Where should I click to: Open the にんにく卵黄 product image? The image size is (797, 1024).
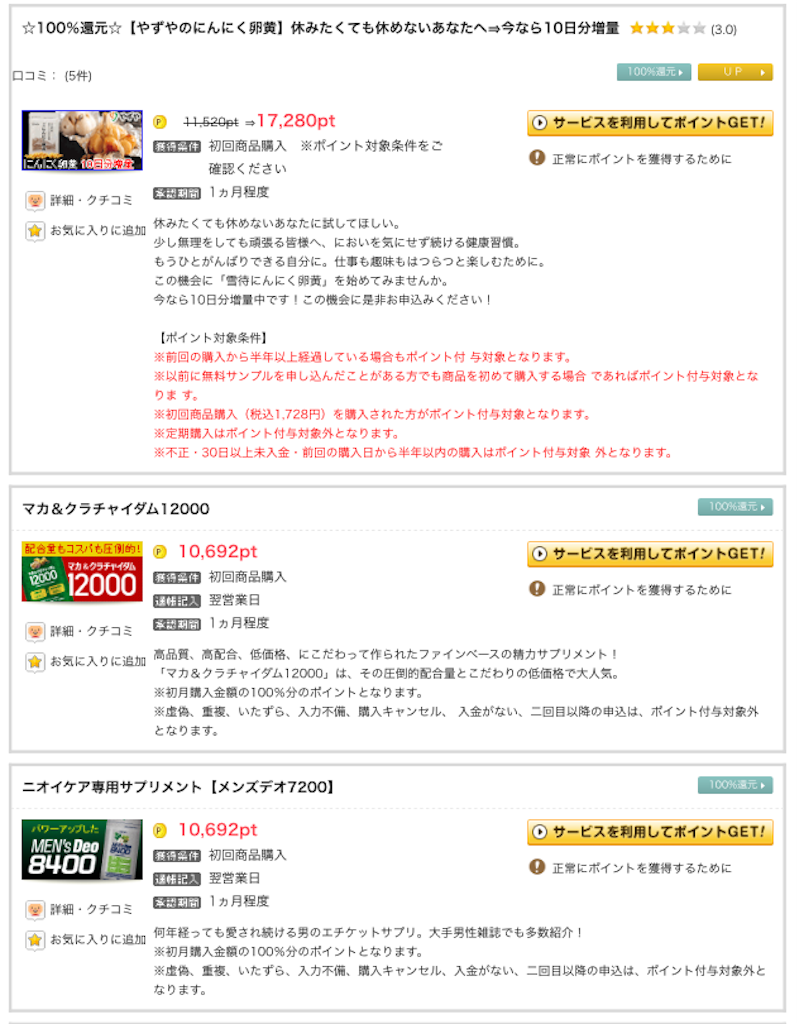(x=82, y=141)
